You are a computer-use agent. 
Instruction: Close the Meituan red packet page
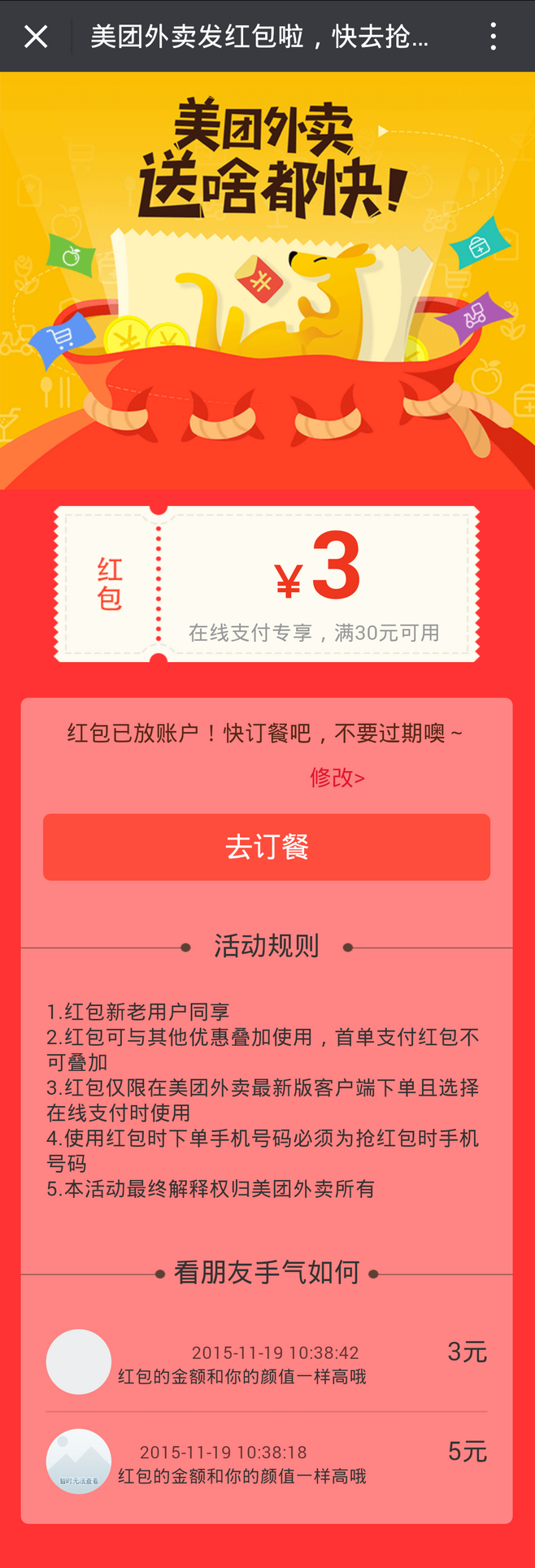pos(36,37)
